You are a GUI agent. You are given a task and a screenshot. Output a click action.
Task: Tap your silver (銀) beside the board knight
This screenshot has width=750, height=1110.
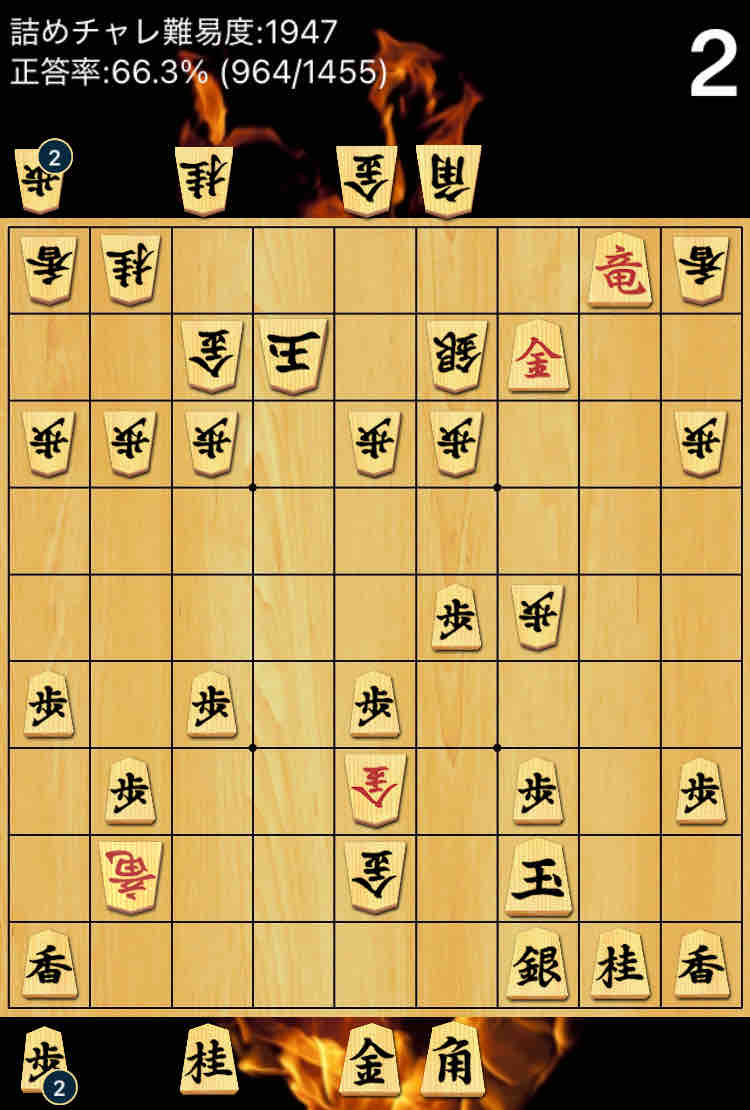point(537,965)
